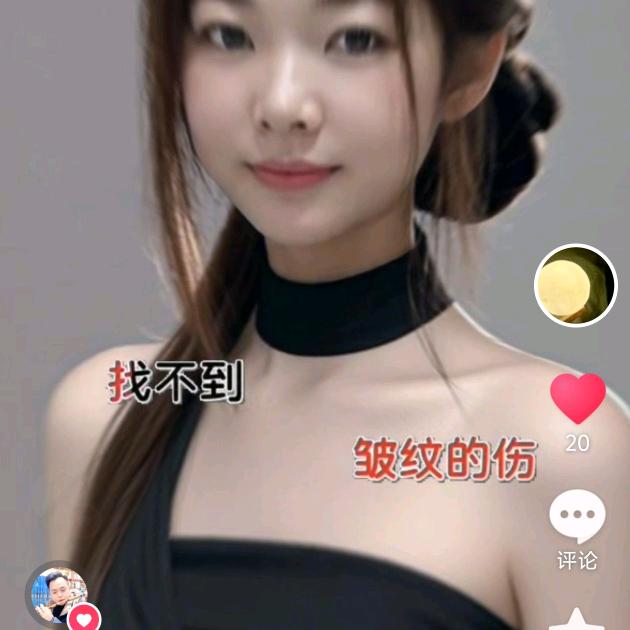The width and height of the screenshot is (630, 630).
Task: Add video to favorites with star icon
Action: [x=577, y=619]
